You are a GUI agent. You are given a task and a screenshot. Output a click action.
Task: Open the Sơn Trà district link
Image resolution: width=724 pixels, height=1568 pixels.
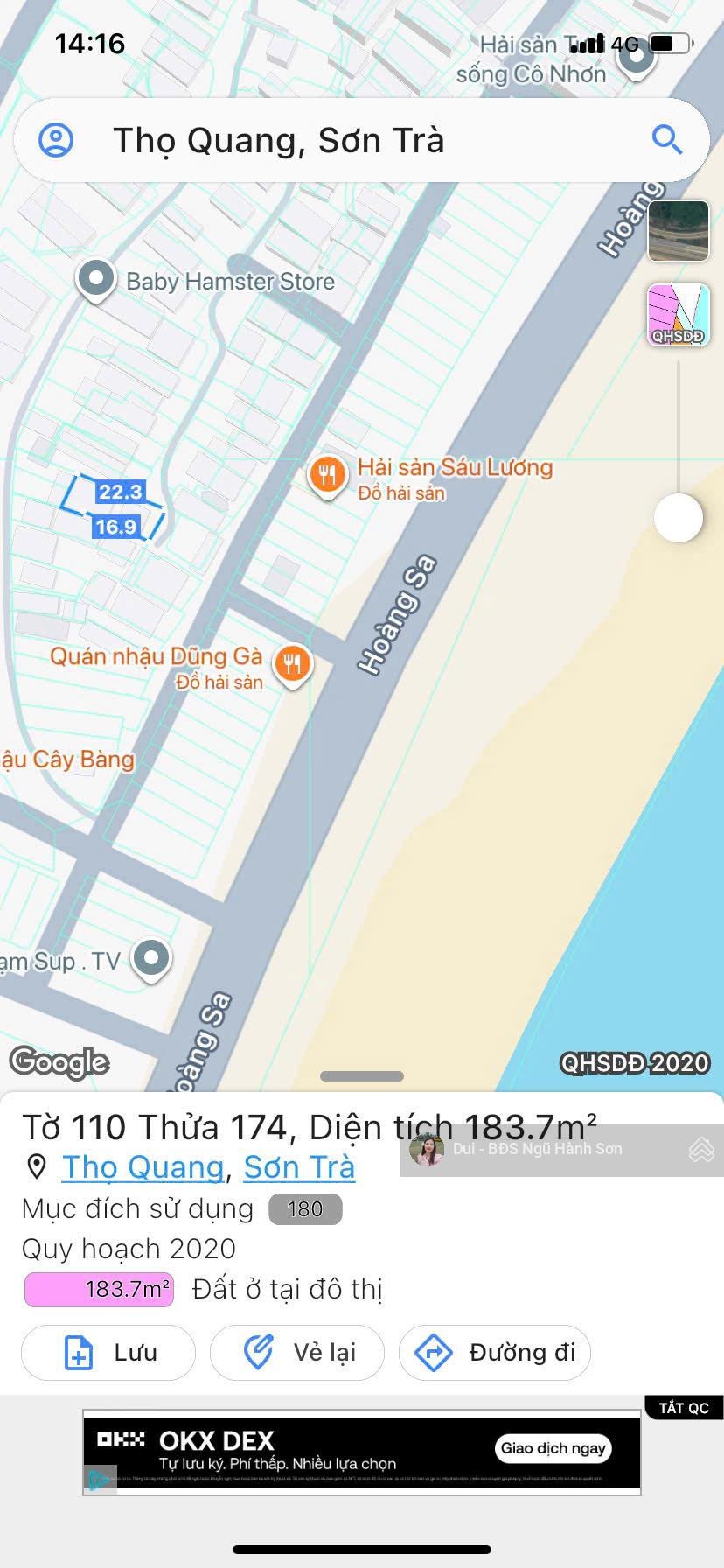coord(299,1166)
